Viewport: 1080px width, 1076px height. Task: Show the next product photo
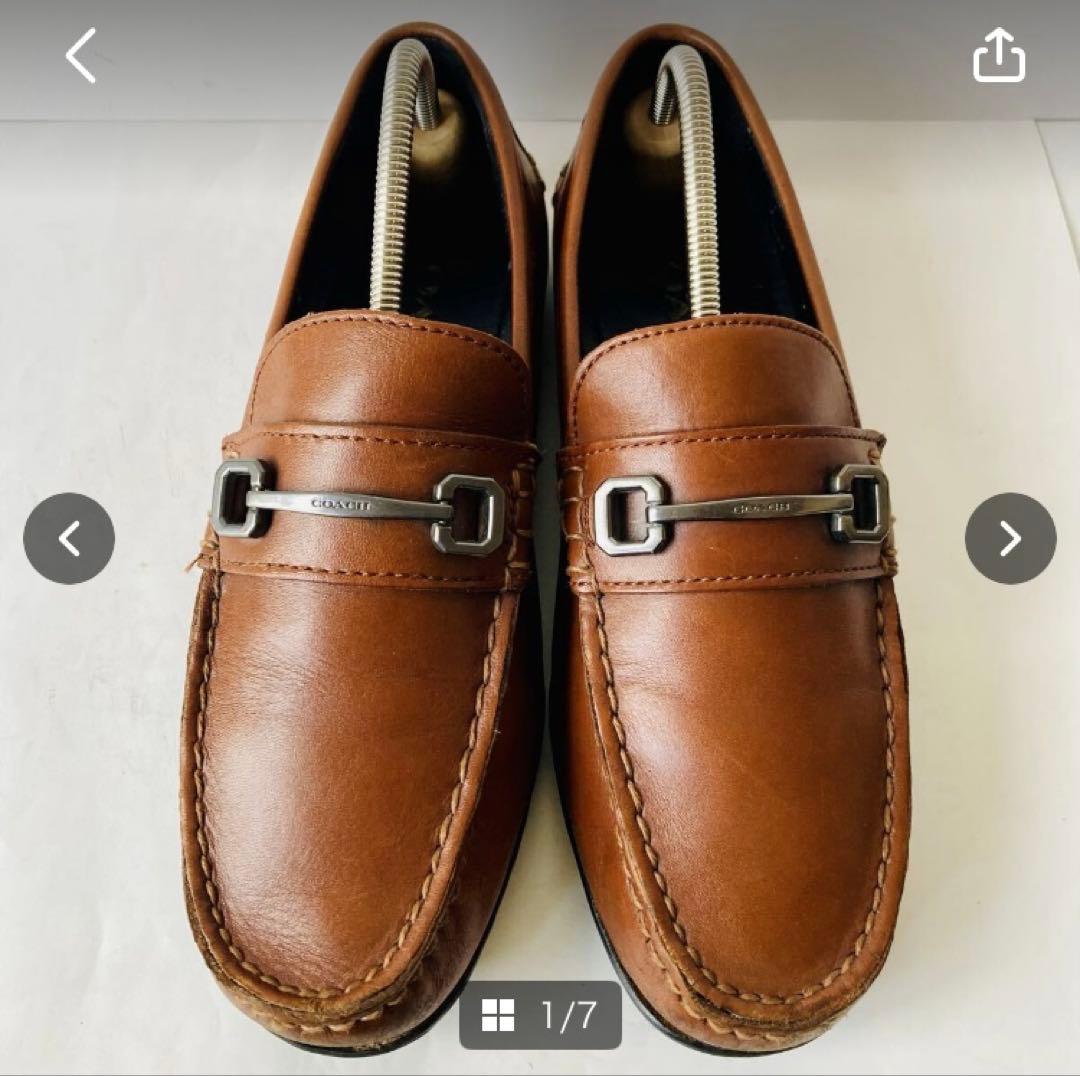1010,538
